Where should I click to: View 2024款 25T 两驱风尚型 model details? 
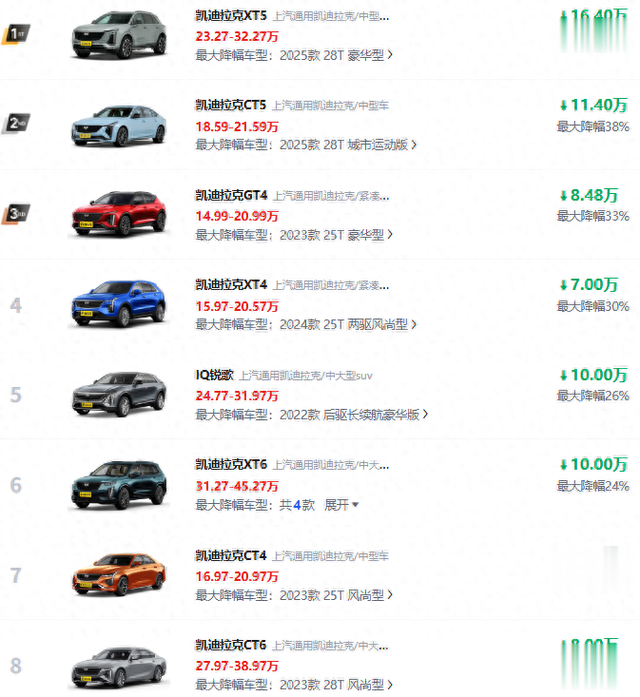point(337,324)
